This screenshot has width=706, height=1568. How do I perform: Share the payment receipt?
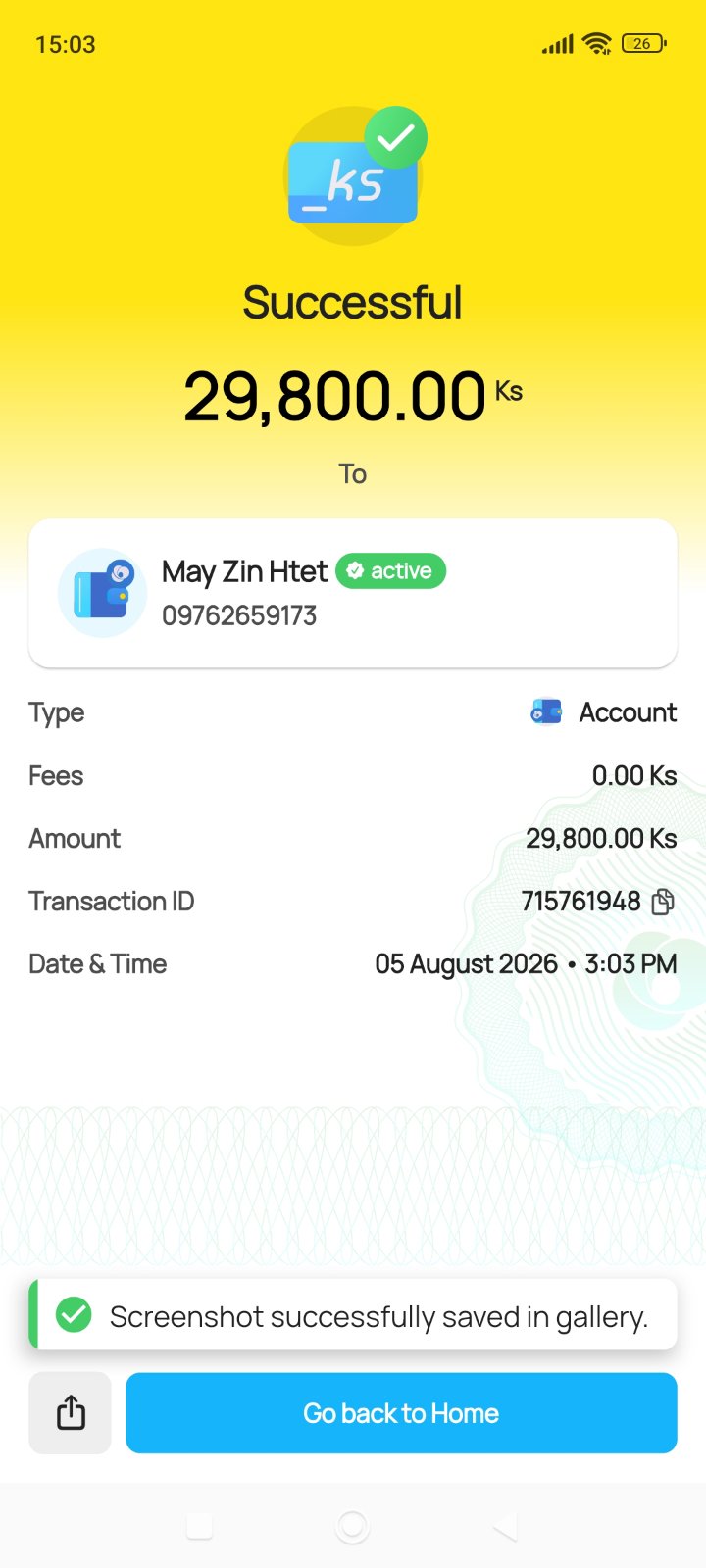point(70,1412)
